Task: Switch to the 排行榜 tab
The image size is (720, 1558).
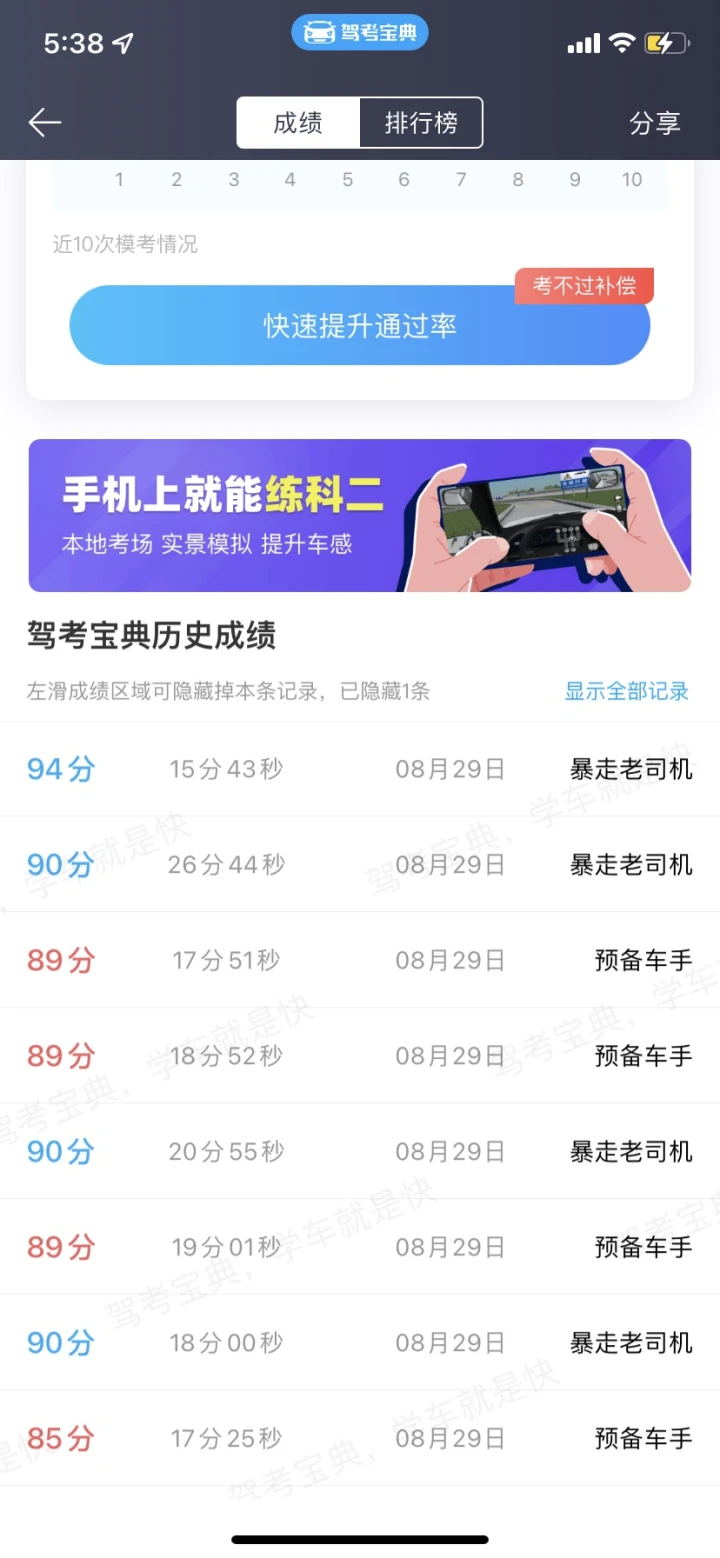Action: [421, 123]
